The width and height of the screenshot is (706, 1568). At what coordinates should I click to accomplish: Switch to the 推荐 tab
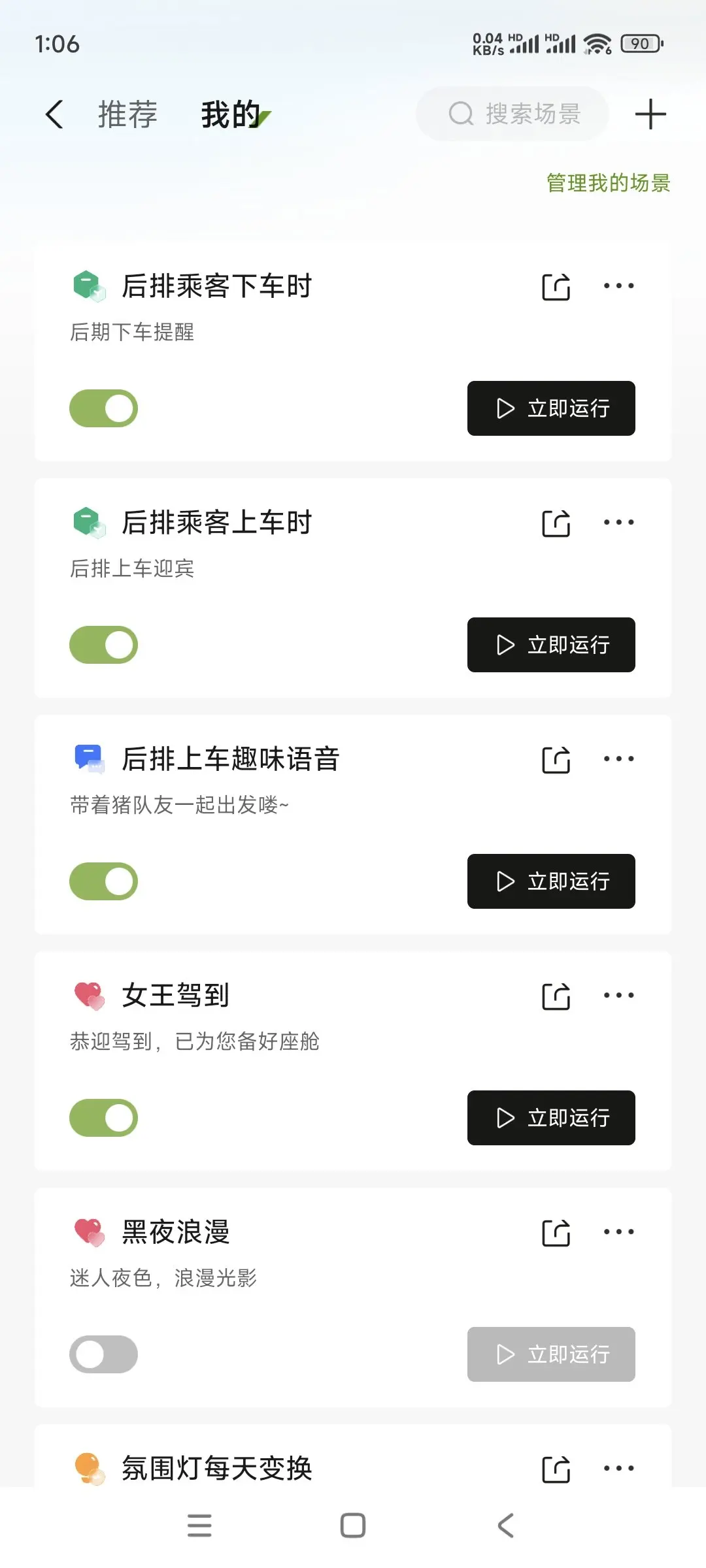[127, 114]
